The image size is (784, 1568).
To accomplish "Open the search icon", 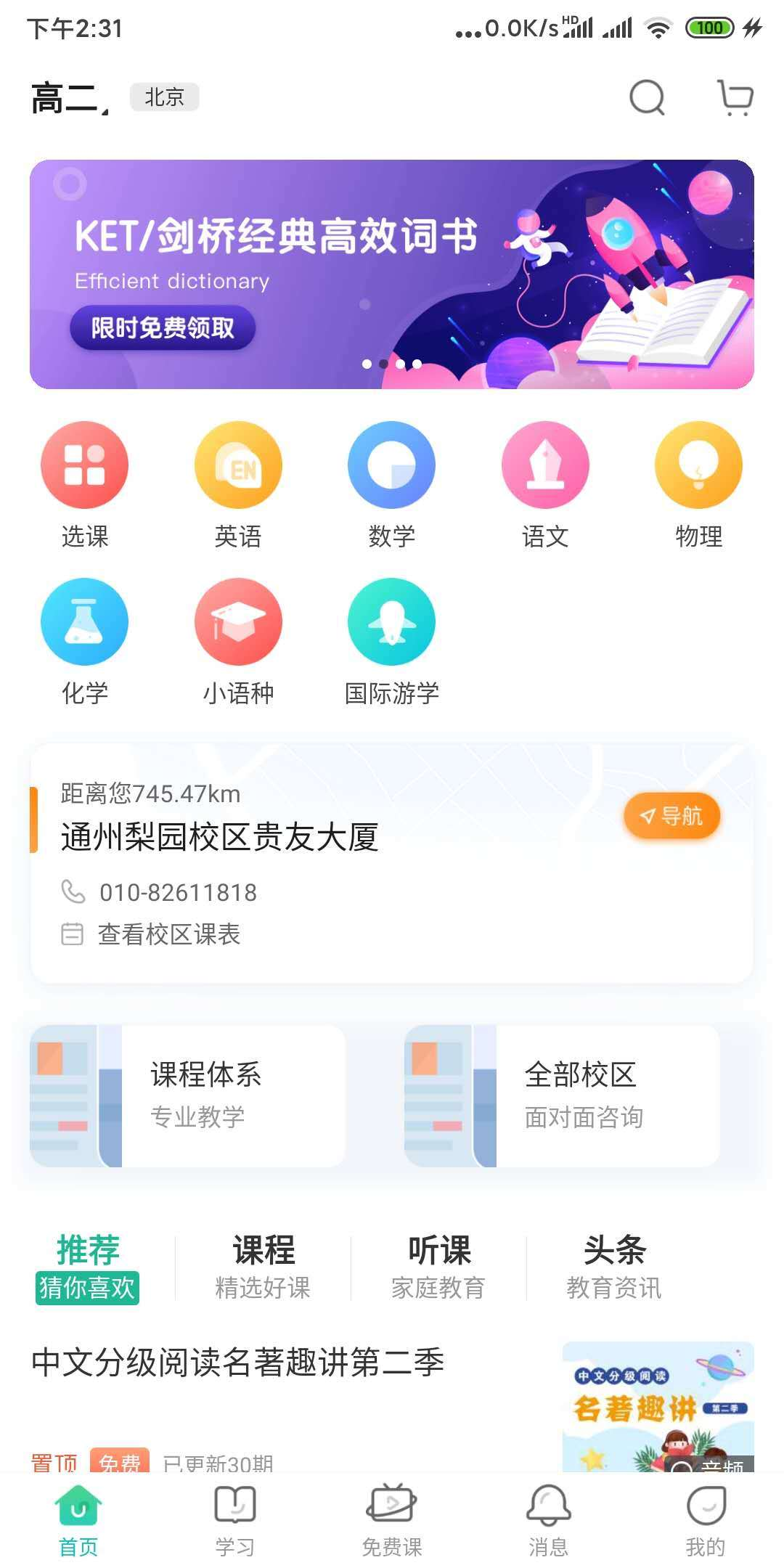I will coord(647,97).
